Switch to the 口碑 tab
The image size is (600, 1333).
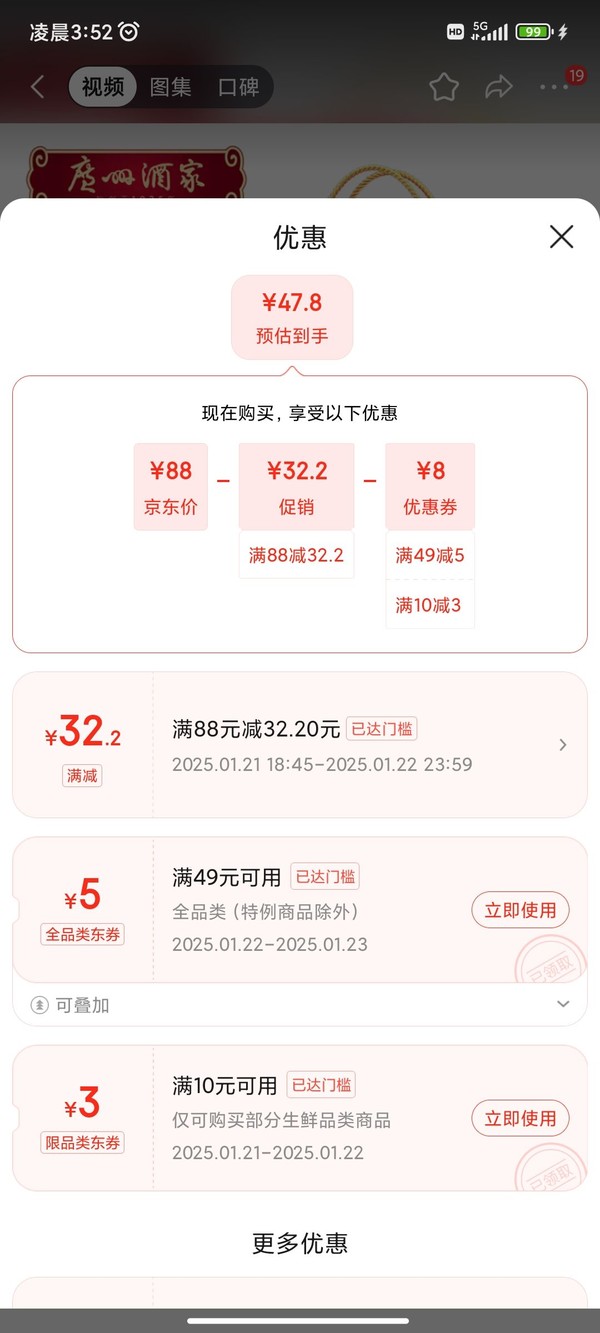coord(238,87)
